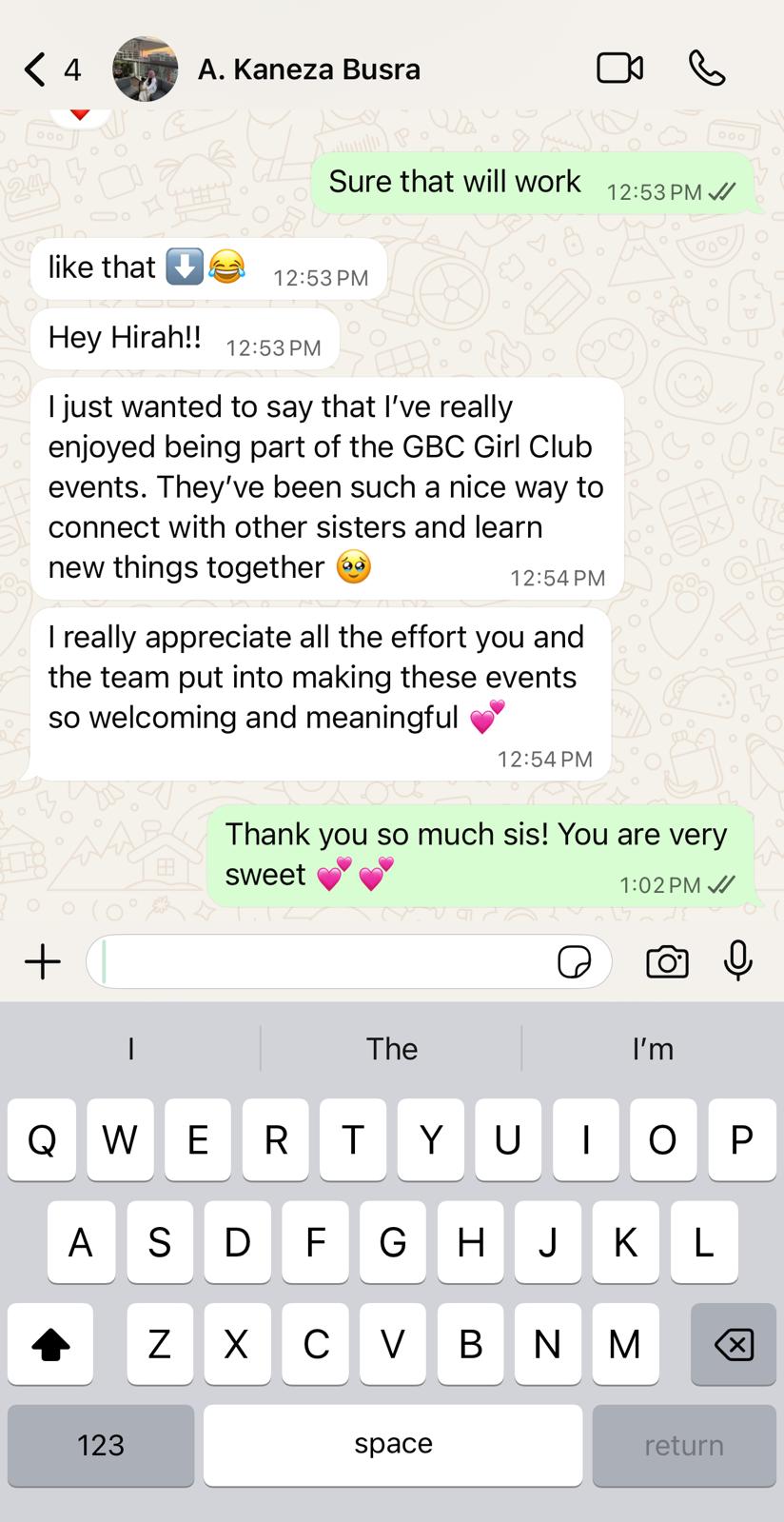Go back to the chat list
The height and width of the screenshot is (1522, 784).
(x=36, y=69)
